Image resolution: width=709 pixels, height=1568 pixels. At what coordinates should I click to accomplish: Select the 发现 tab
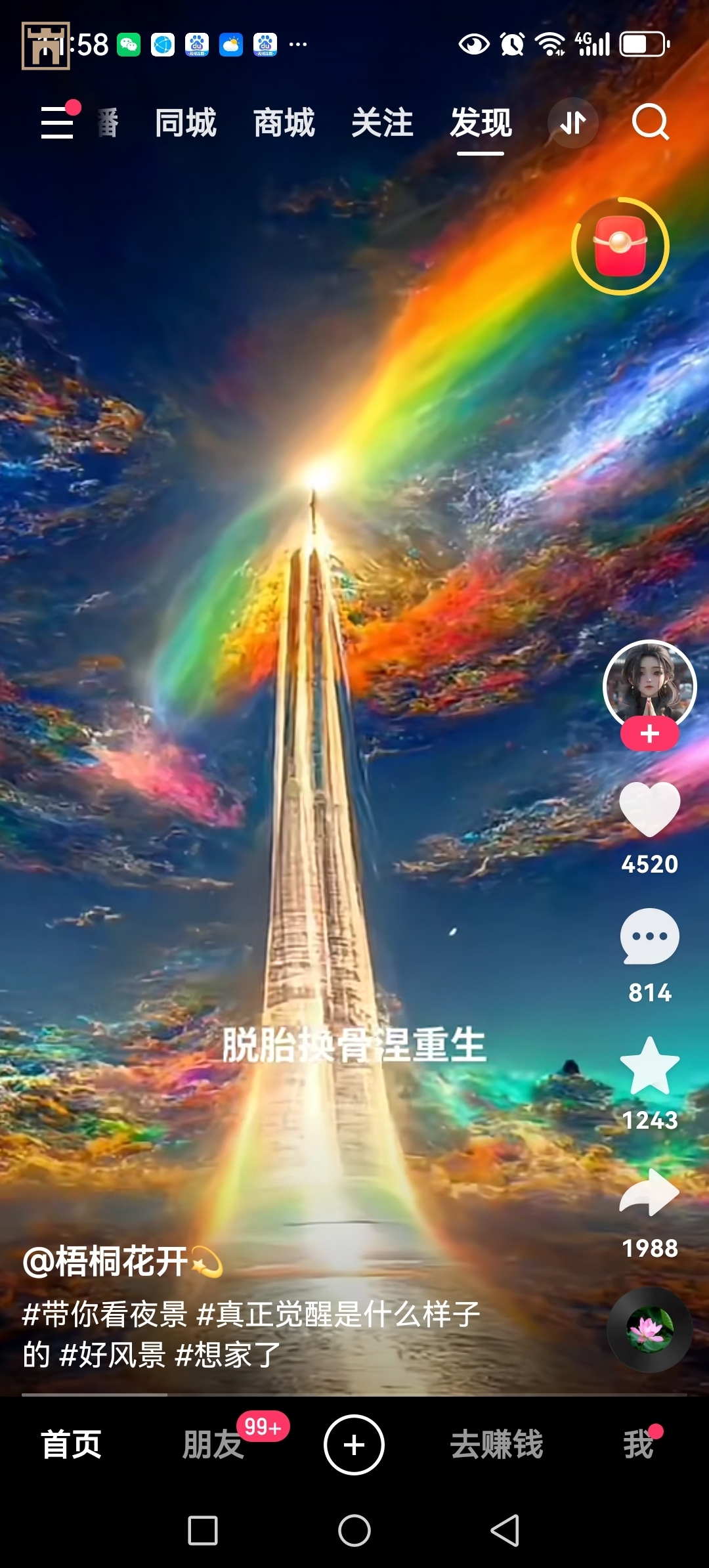481,123
